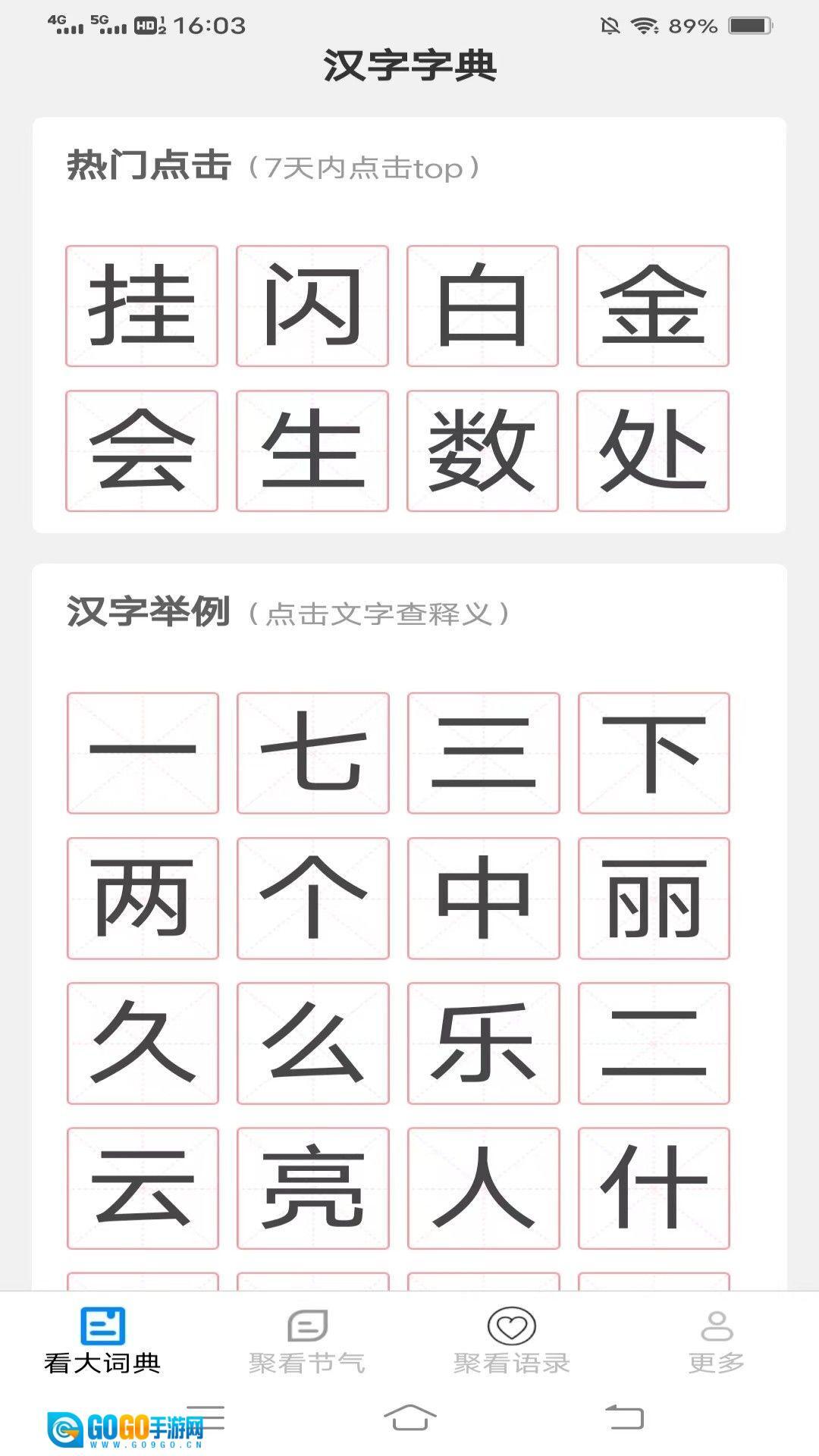Screen dimensions: 819x1456
Task: Switch to the 聚看语录 tab
Action: tap(512, 1341)
